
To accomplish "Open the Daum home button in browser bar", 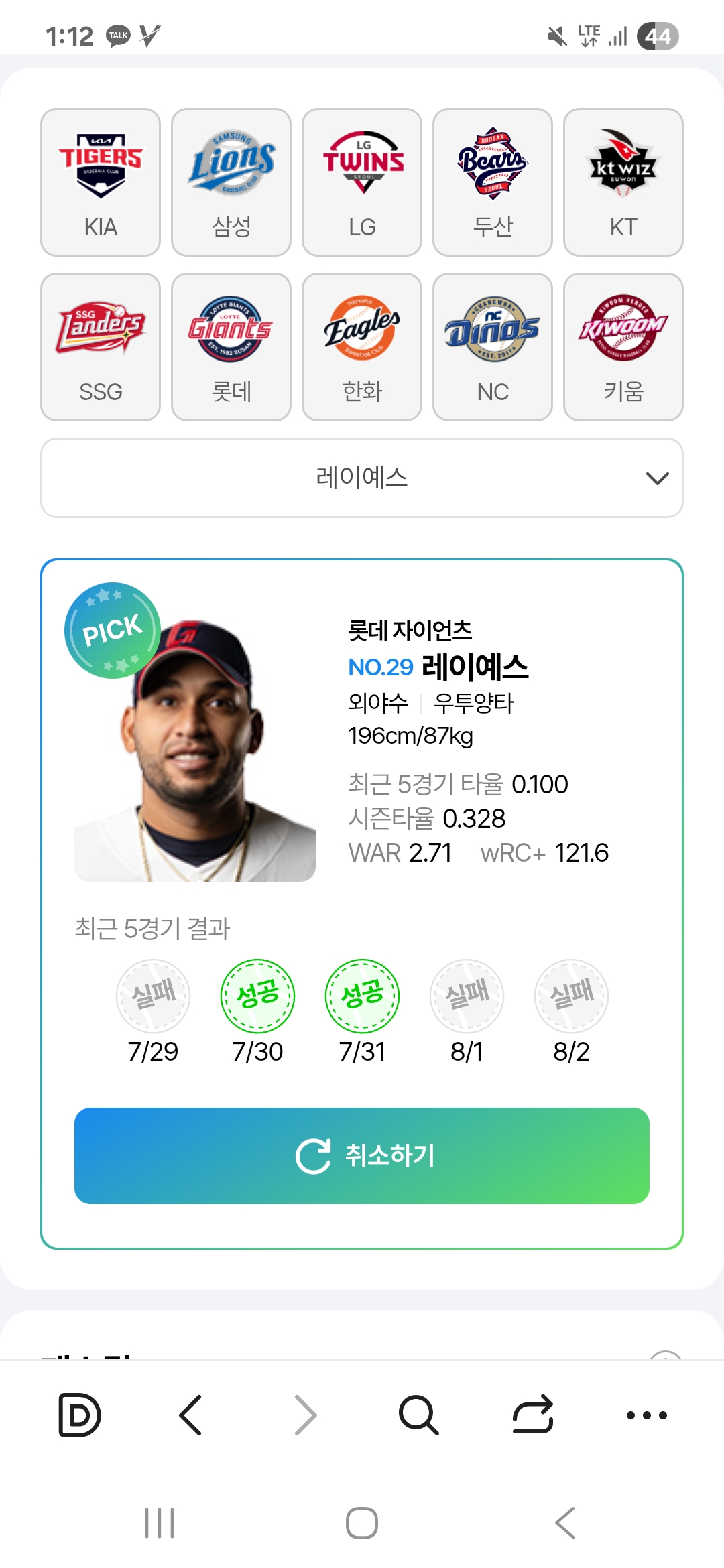I will coord(80,1415).
